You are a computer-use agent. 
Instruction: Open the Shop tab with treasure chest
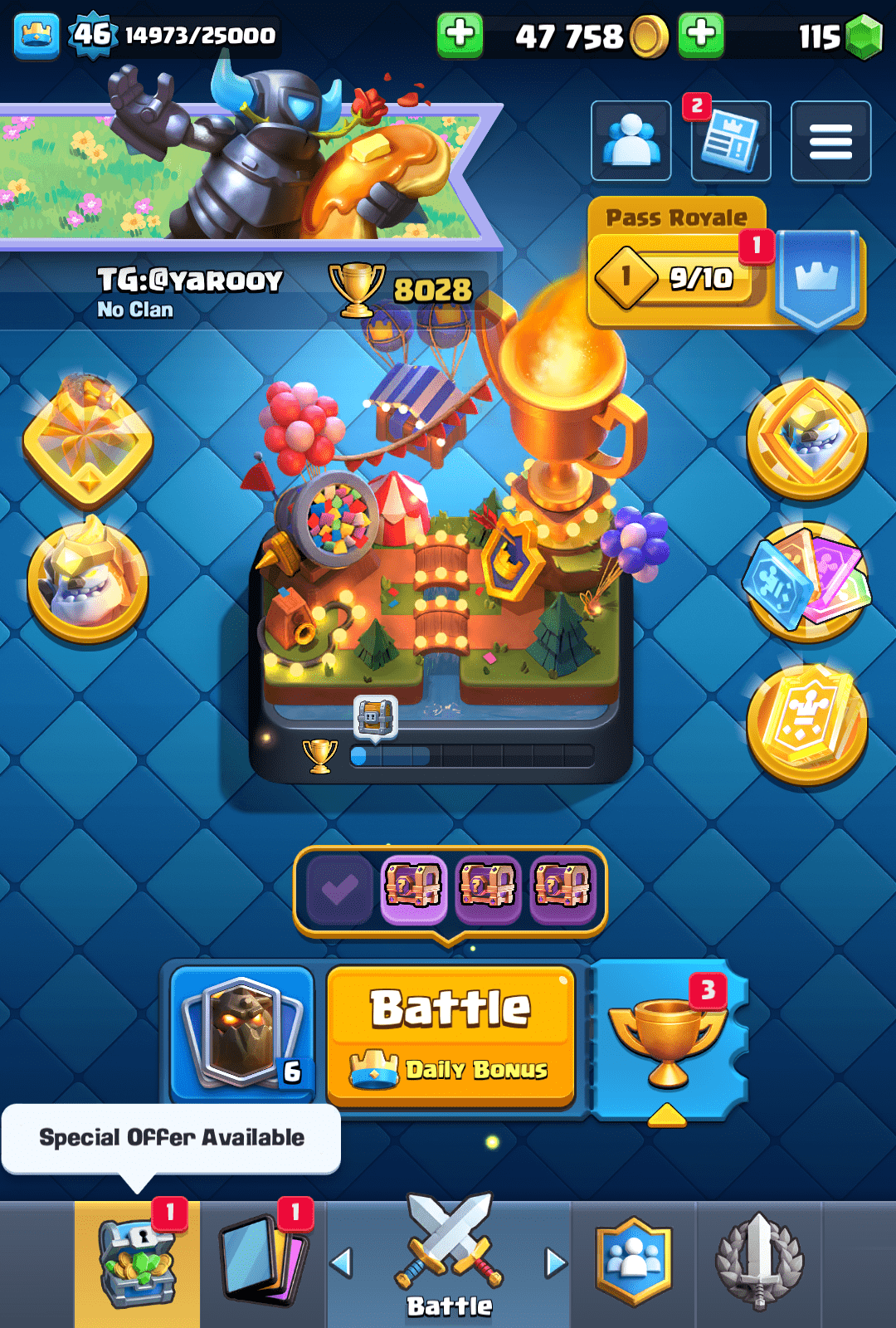(x=137, y=1263)
